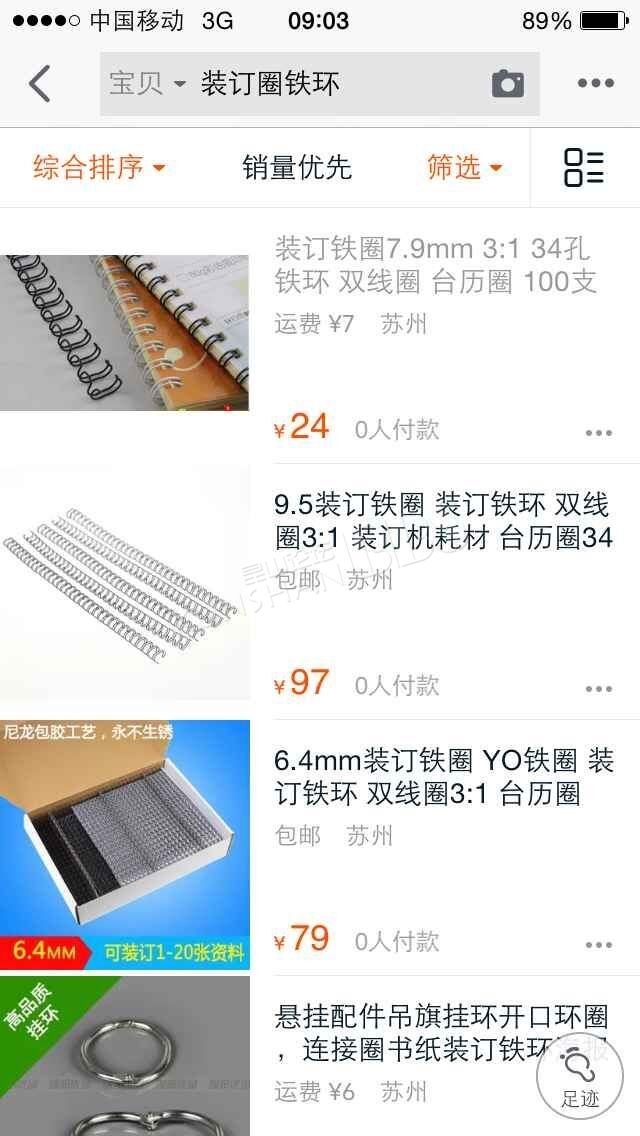Open camera image search
The image size is (640, 1136).
click(507, 84)
